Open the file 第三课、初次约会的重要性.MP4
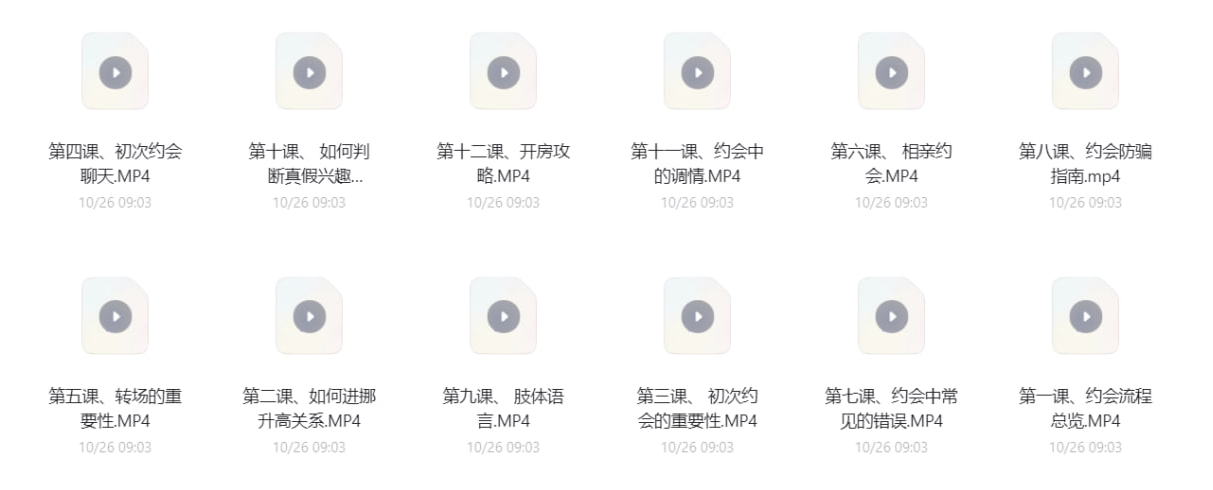Image resolution: width=1213 pixels, height=490 pixels. [x=697, y=316]
